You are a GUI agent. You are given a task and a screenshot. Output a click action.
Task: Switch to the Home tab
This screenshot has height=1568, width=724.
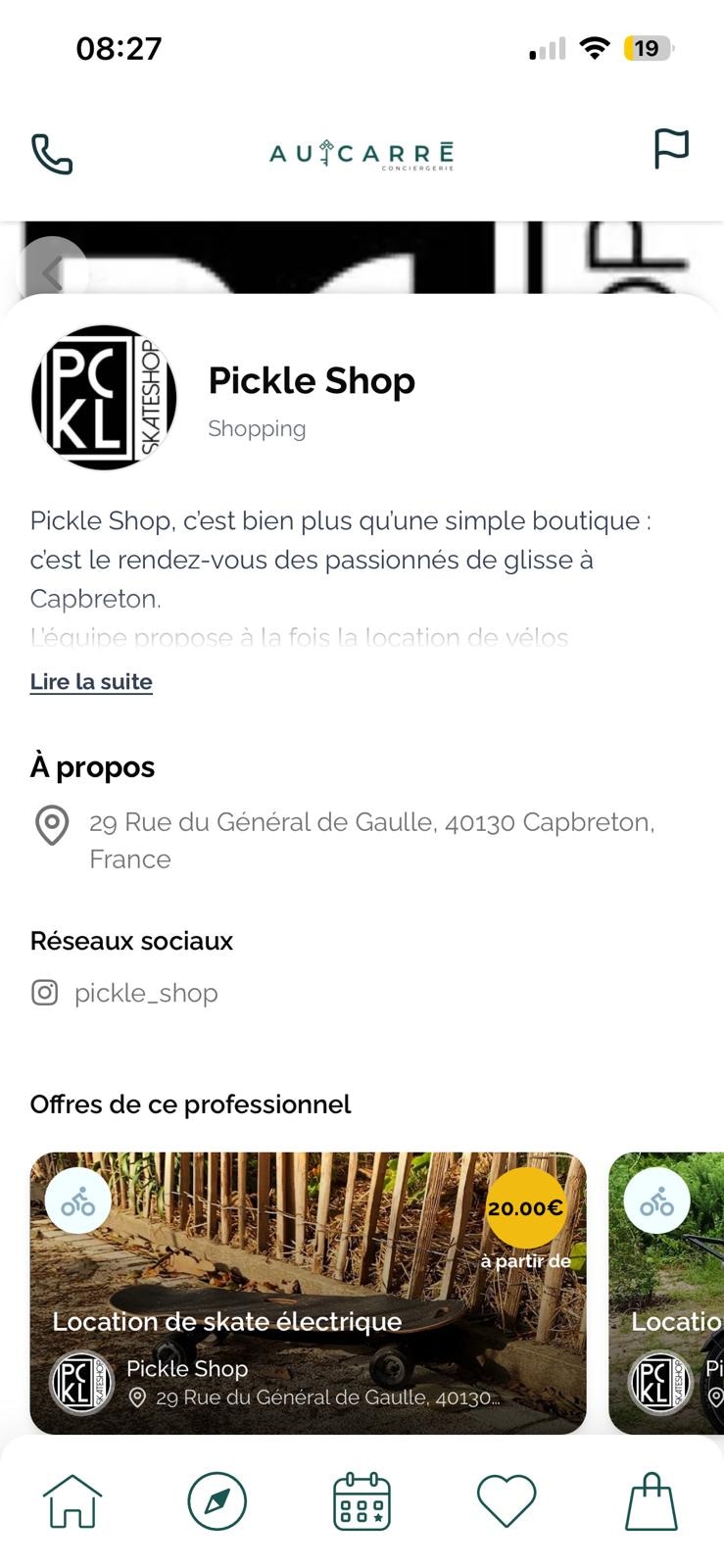click(72, 1500)
